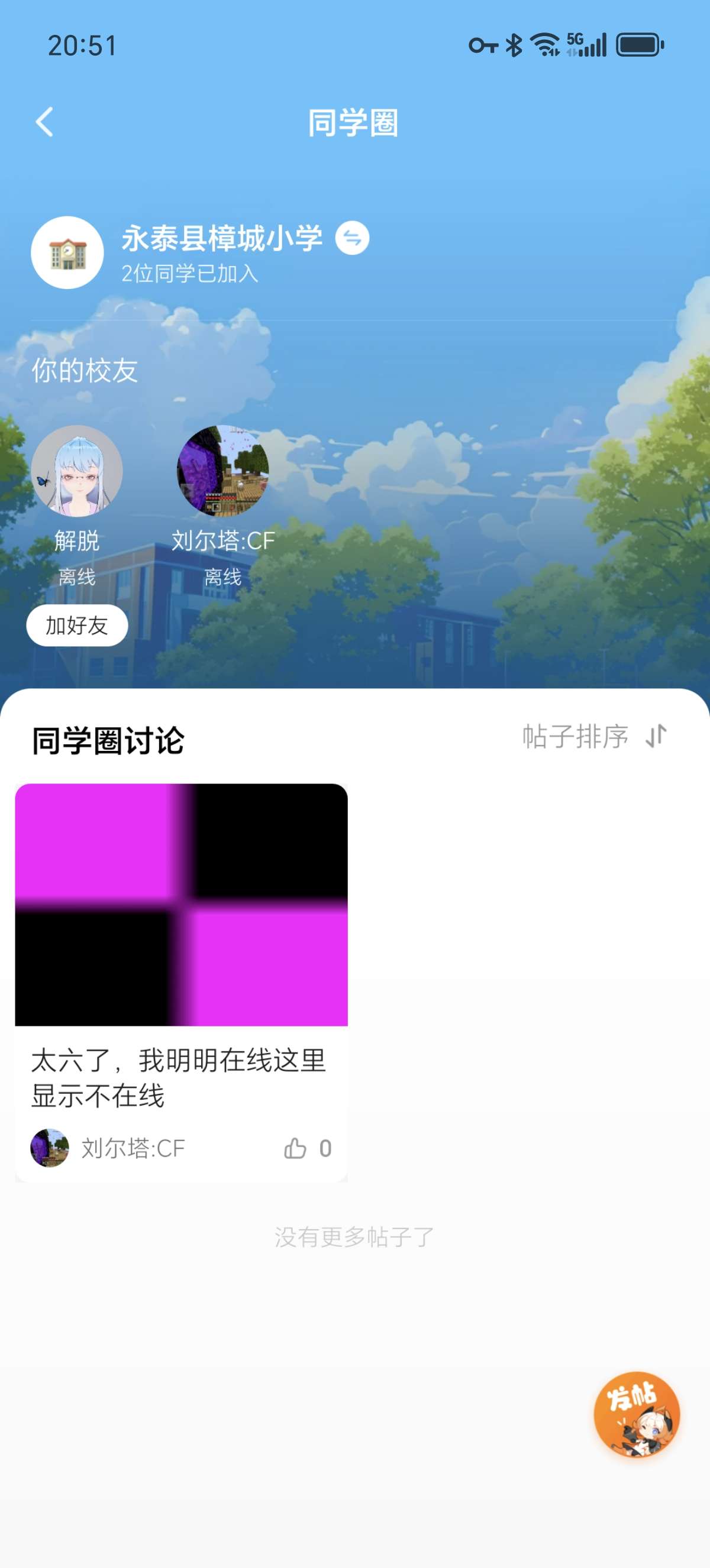Like the post by 刘尔塔:CF

tap(296, 1148)
